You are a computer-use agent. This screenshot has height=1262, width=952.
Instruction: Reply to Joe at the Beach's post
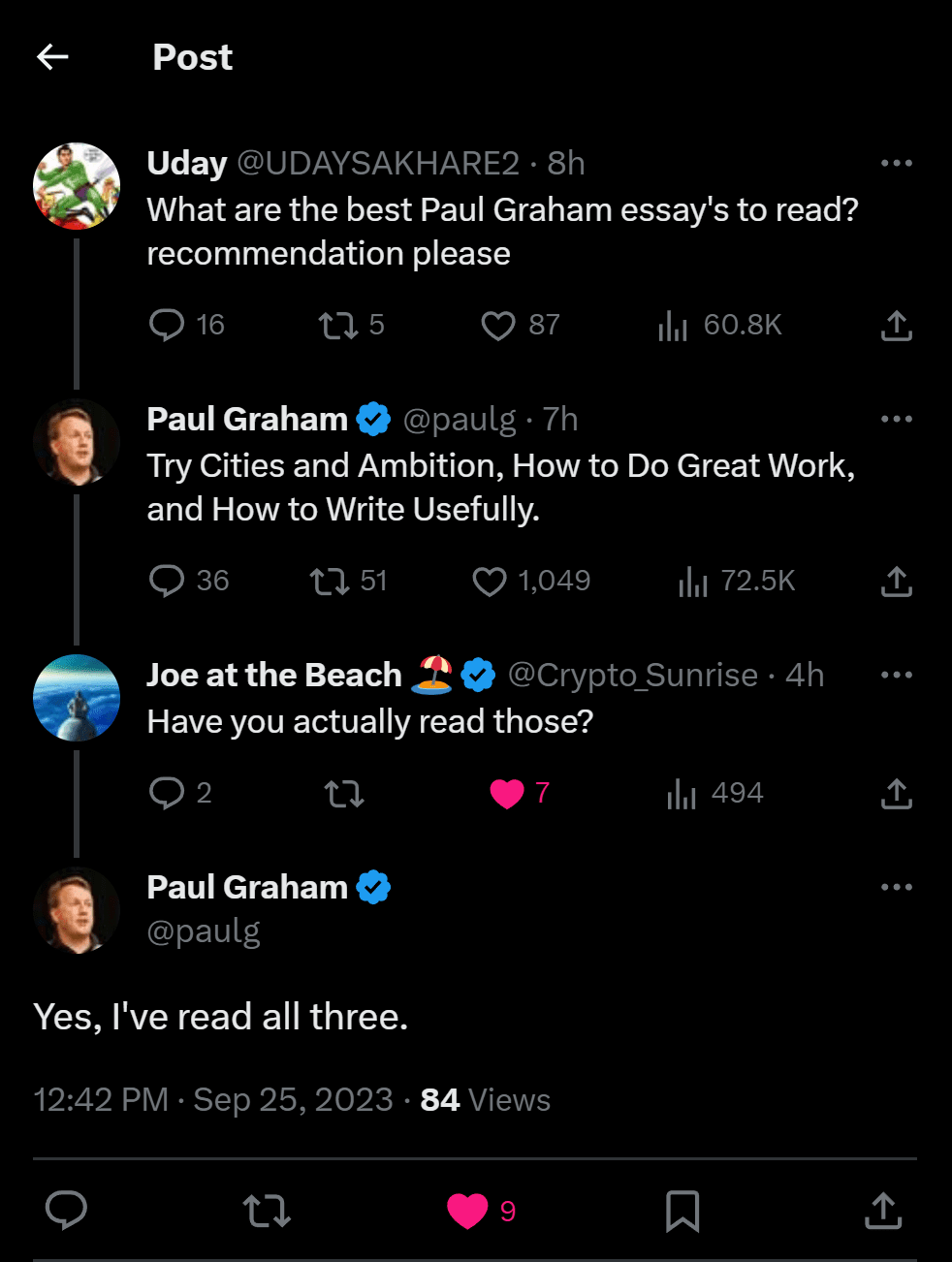(167, 793)
